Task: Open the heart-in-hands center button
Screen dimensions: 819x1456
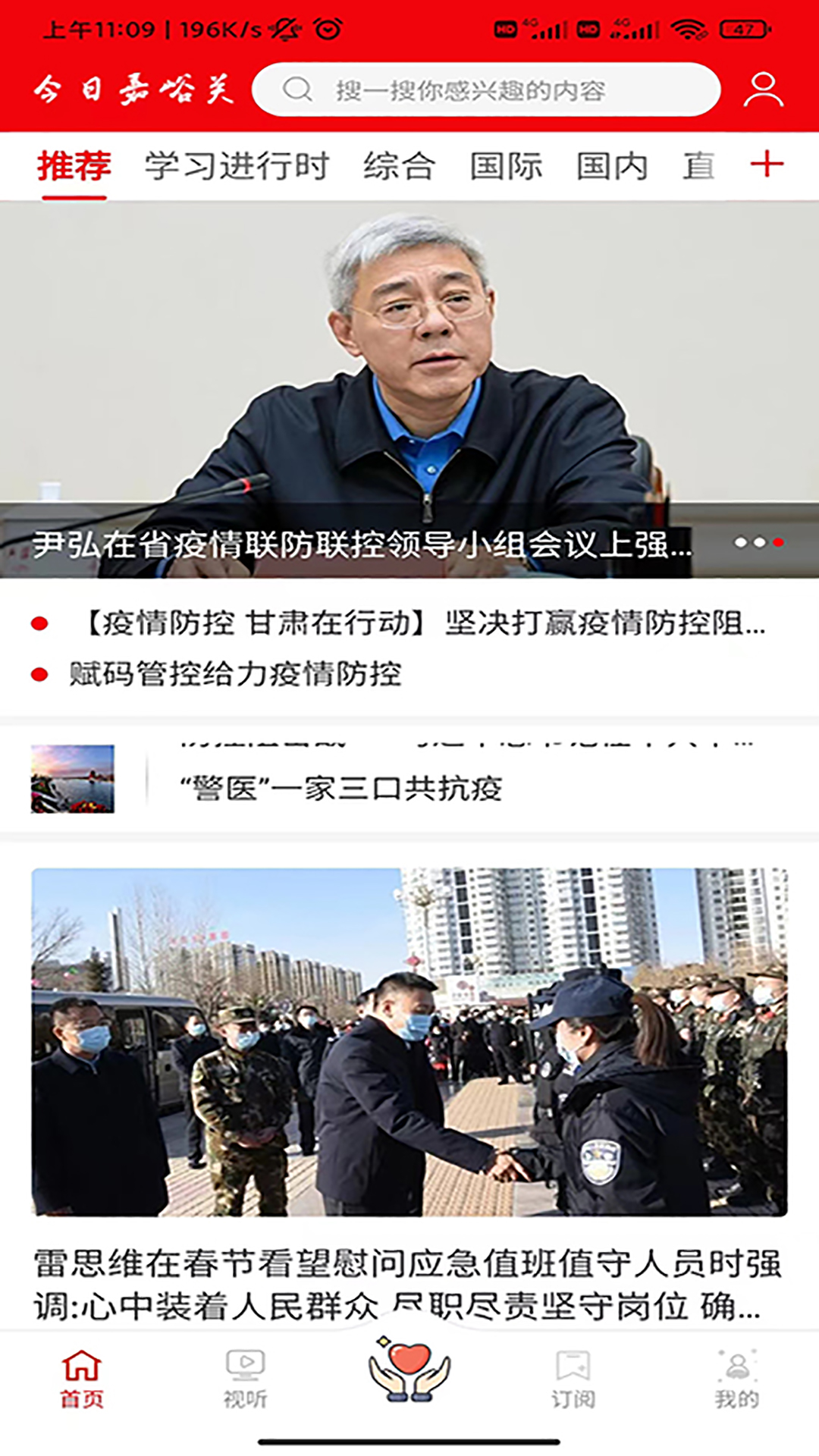Action: pyautogui.click(x=409, y=1369)
